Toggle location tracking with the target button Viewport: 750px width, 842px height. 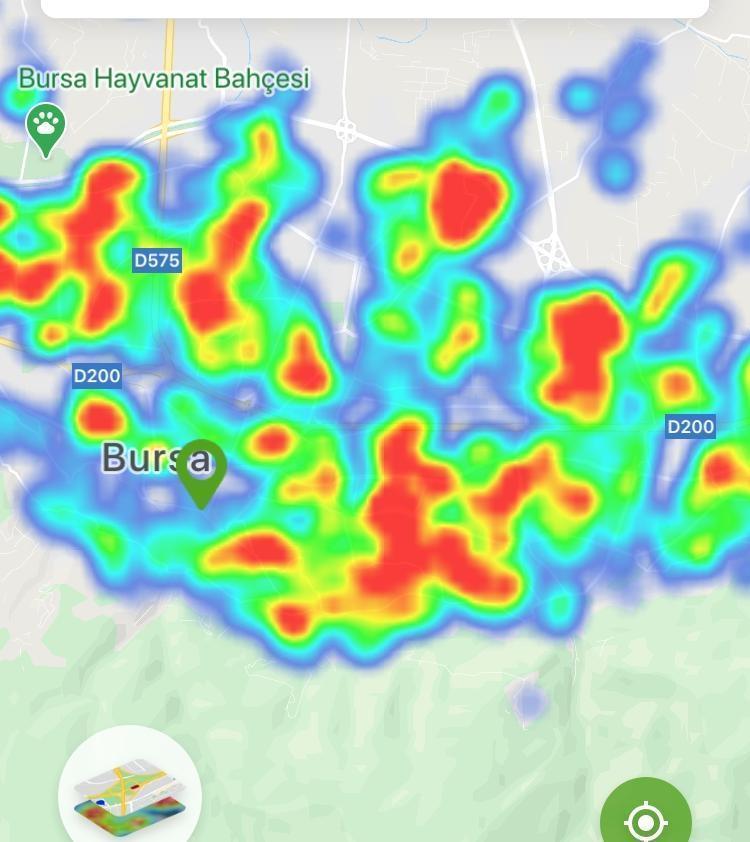coord(646,823)
